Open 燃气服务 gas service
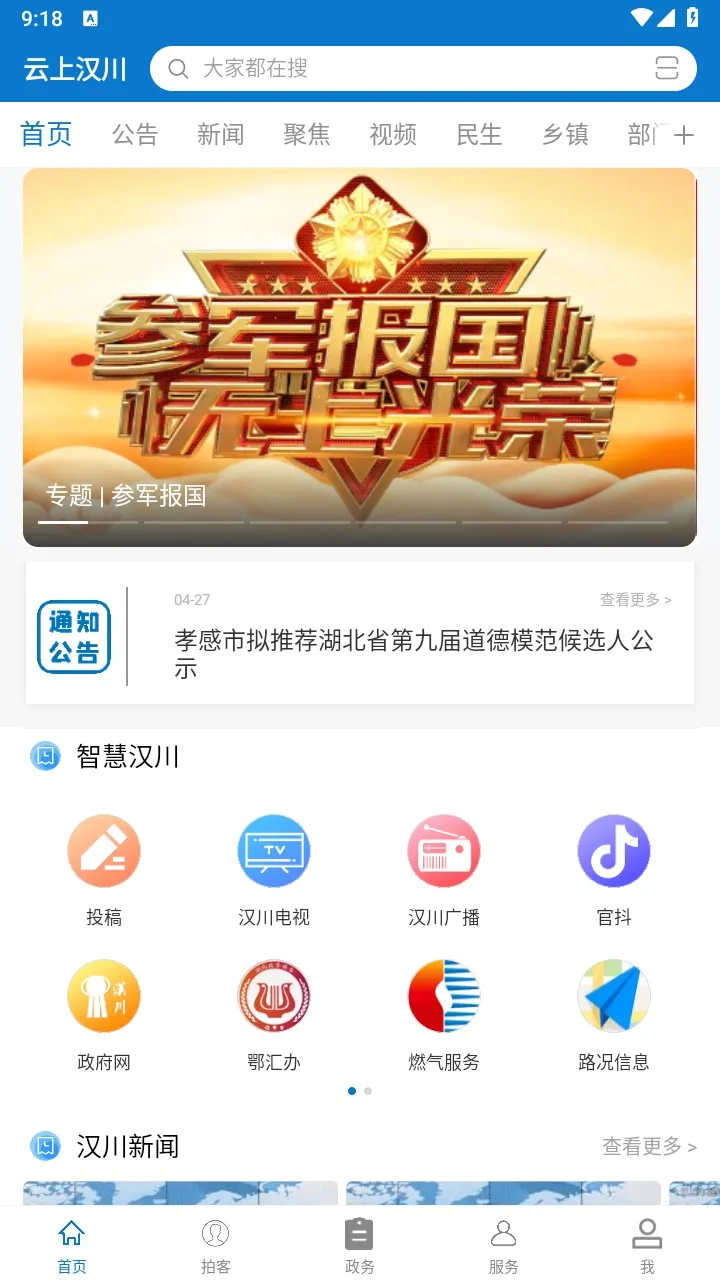720x1280 pixels. tap(444, 996)
